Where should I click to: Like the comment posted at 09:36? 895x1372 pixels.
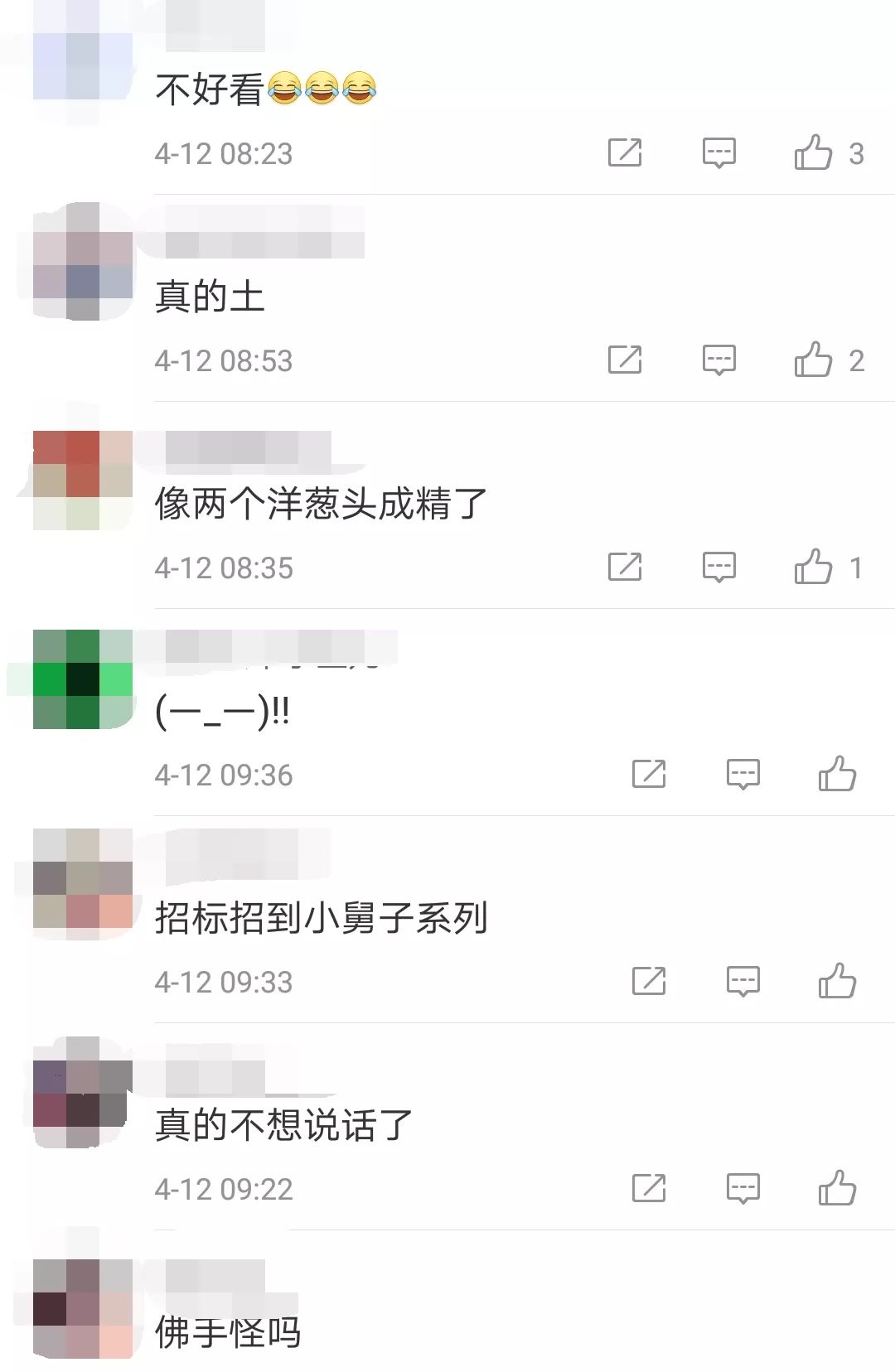[x=837, y=775]
